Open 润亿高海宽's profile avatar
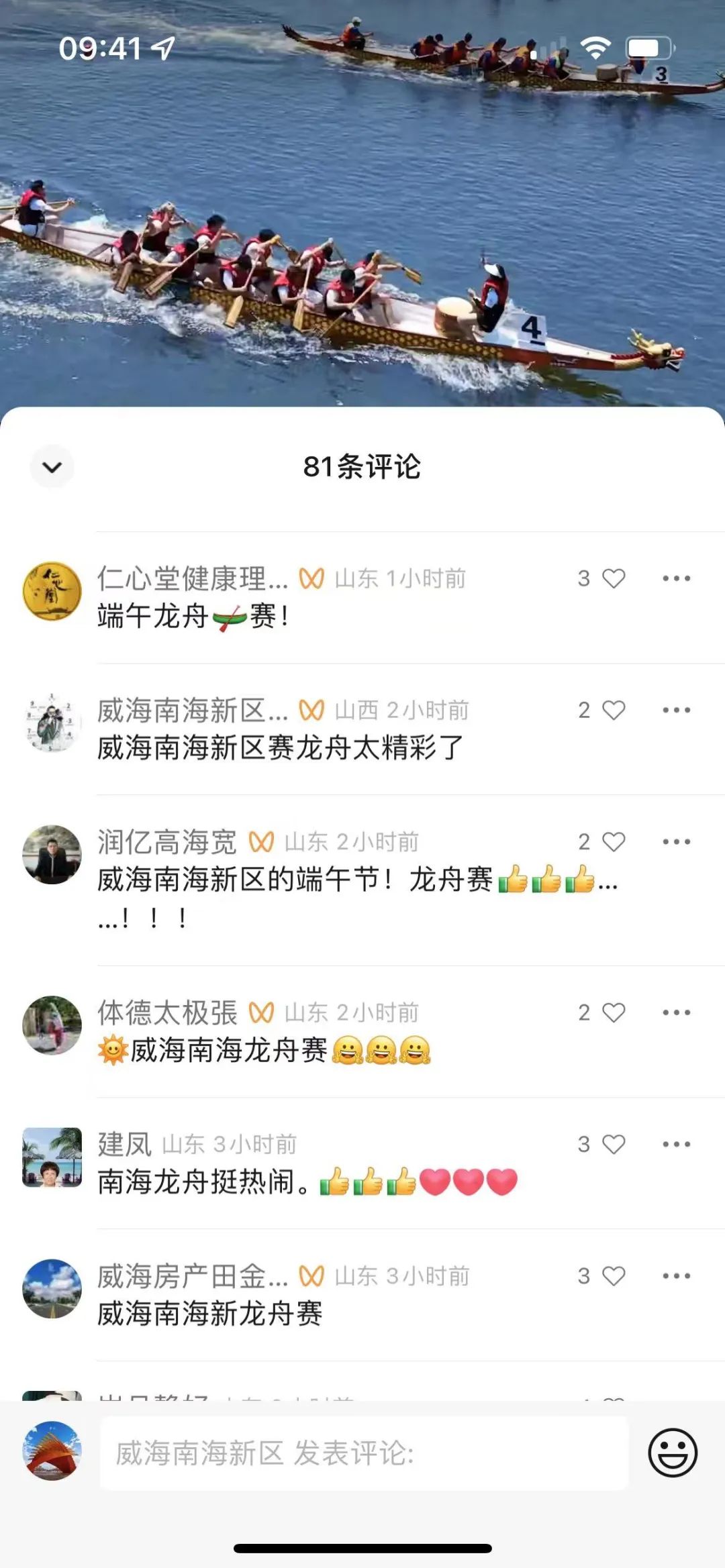 (52, 854)
